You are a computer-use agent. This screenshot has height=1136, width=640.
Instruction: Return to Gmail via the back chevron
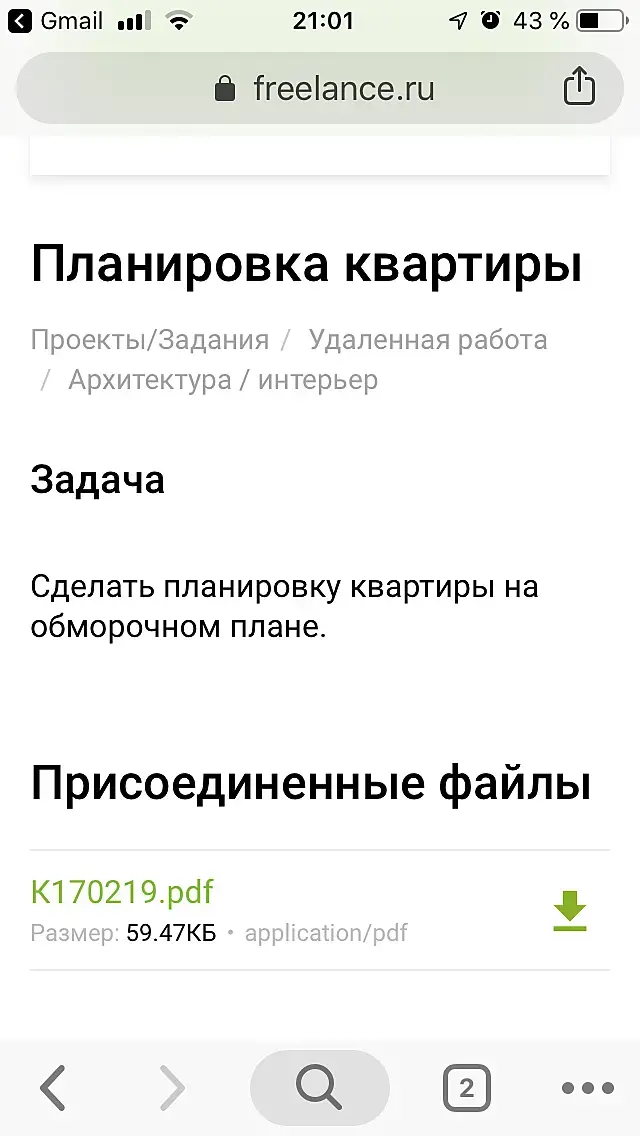pos(20,20)
